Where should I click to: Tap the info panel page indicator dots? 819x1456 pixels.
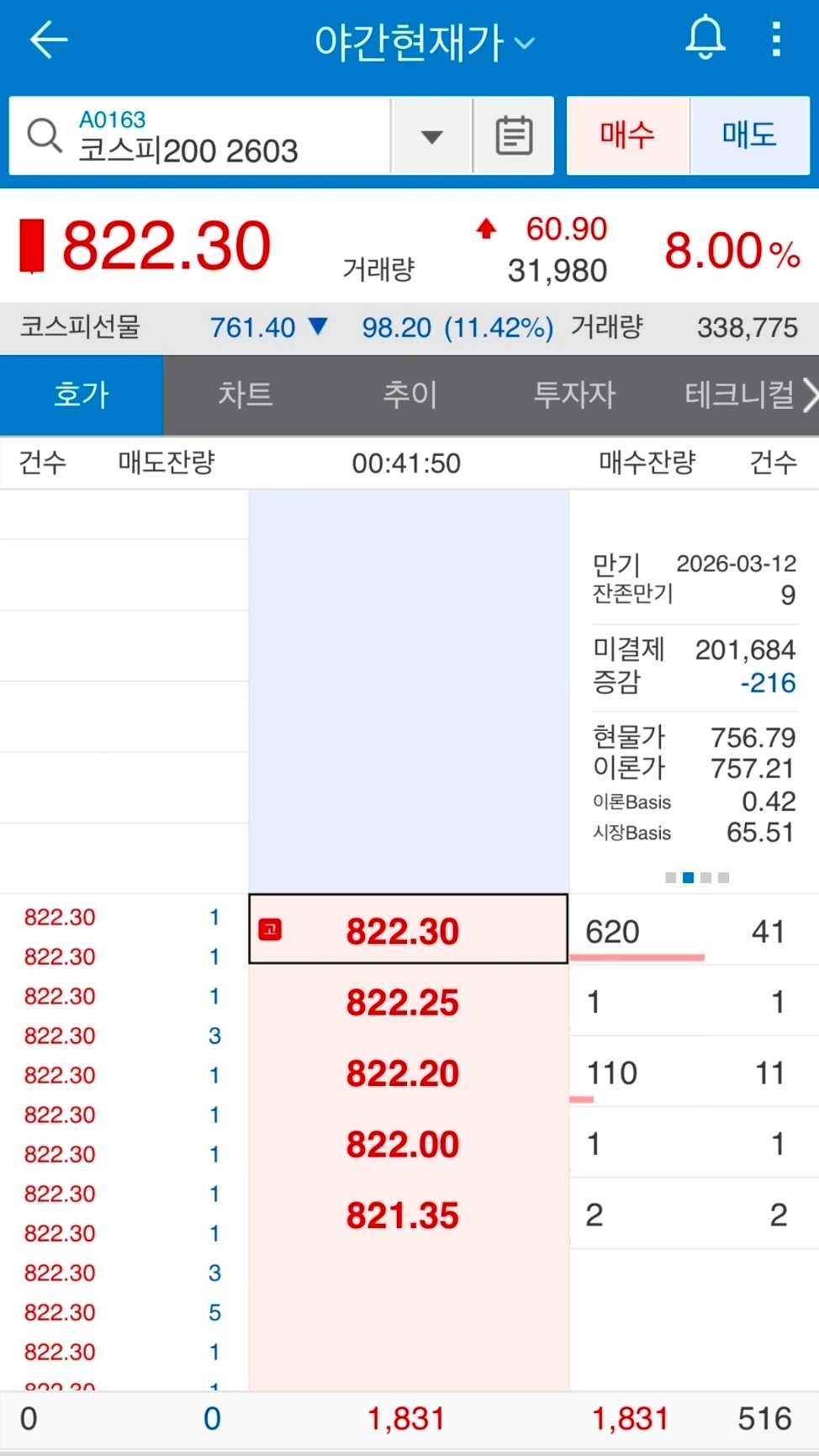697,877
